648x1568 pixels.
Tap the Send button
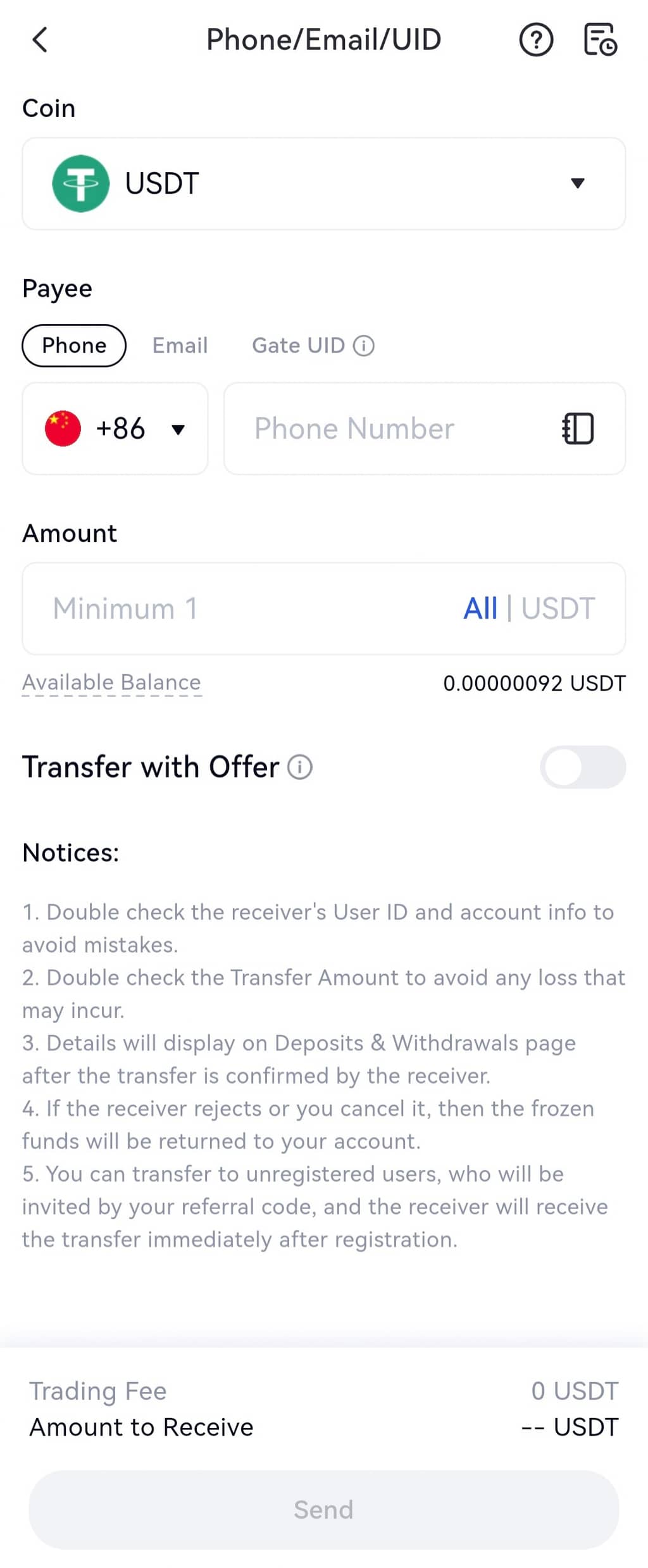[323, 1510]
